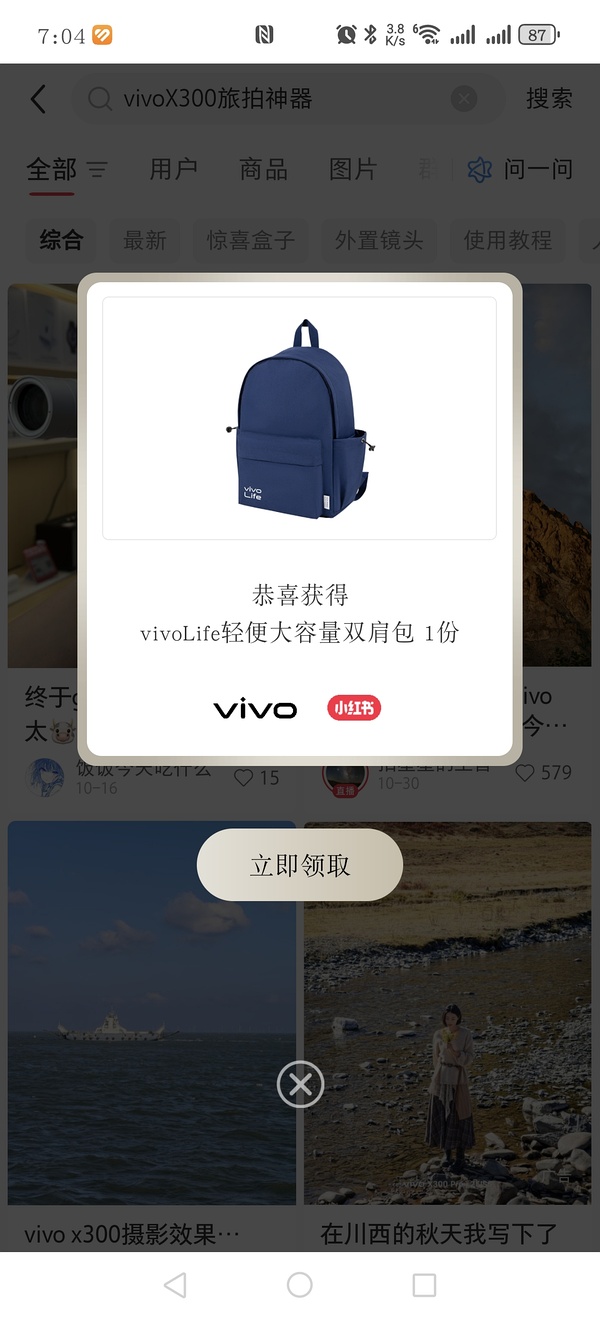Open recent apps overview
The height and width of the screenshot is (1318, 600).
pyautogui.click(x=424, y=1285)
